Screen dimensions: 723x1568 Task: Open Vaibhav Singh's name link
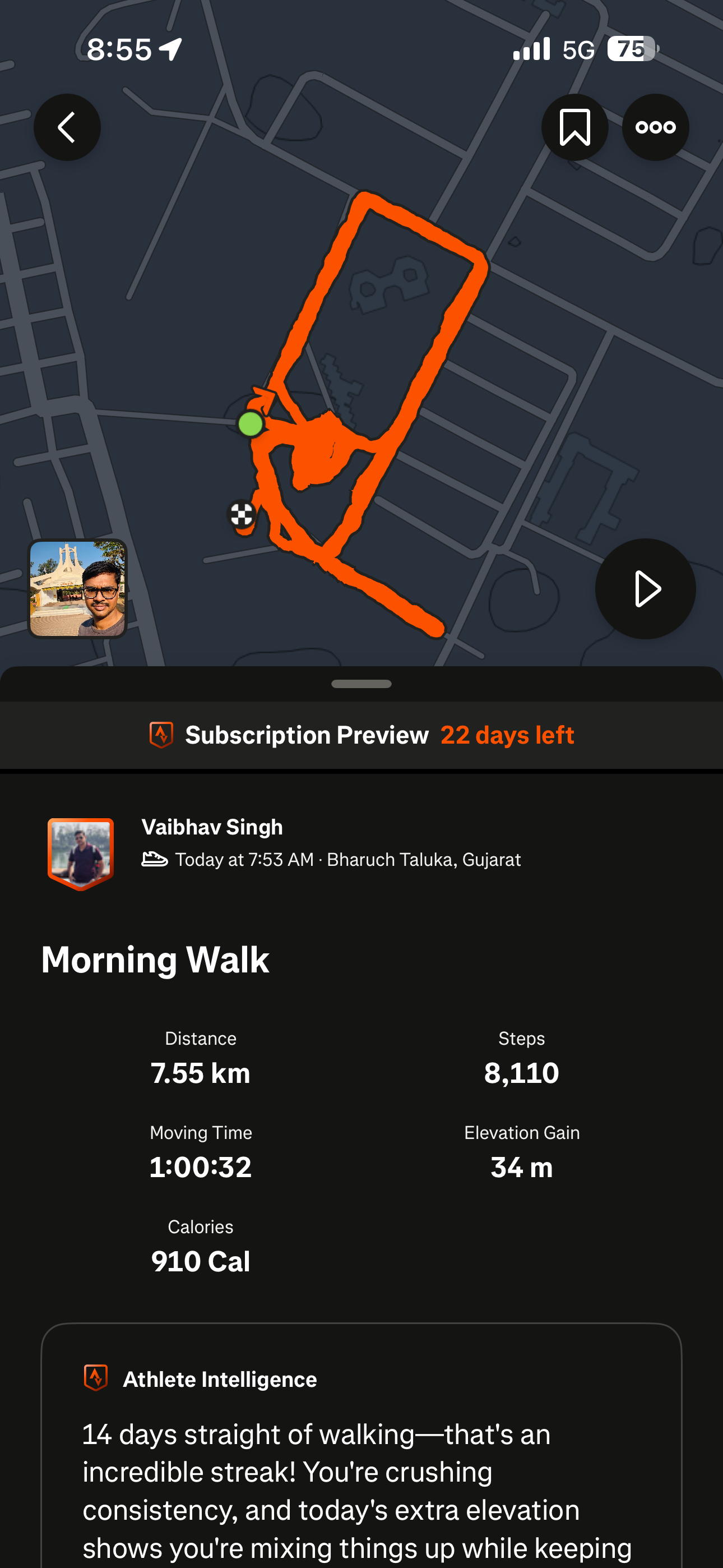point(212,827)
